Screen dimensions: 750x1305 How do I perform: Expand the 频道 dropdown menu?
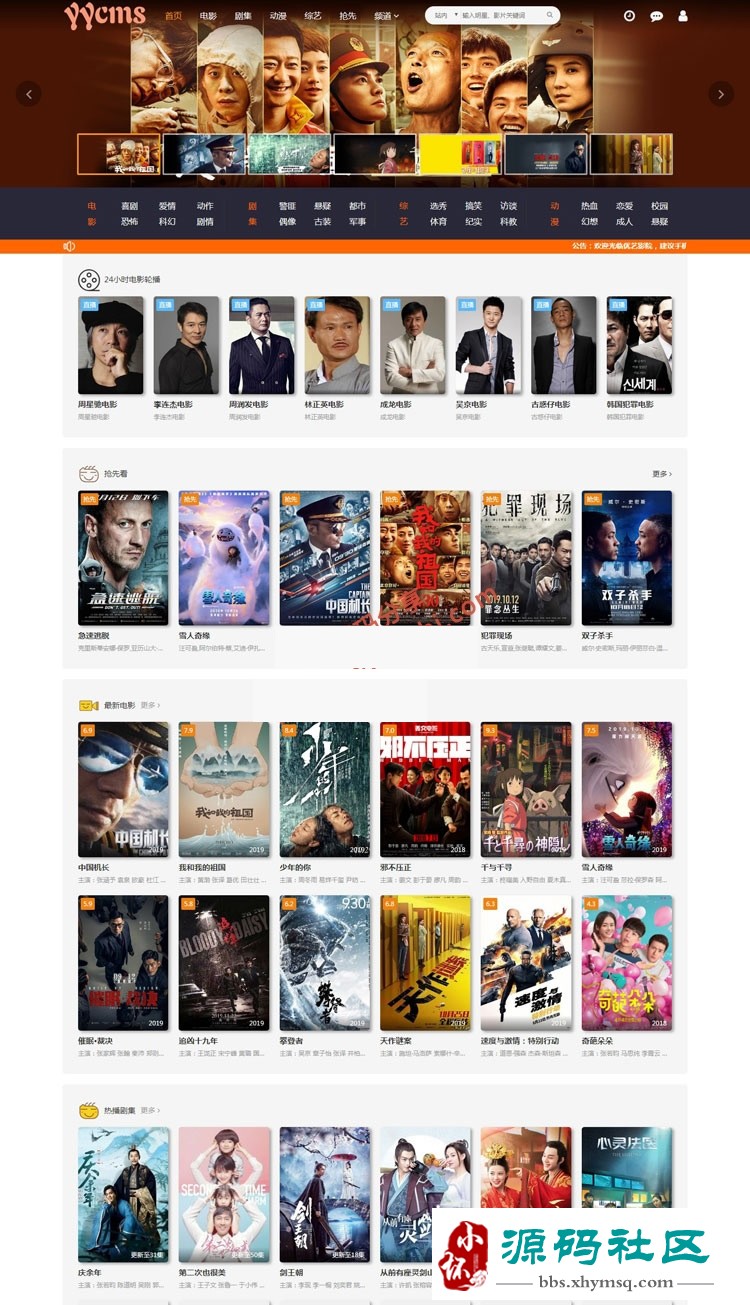tap(386, 16)
